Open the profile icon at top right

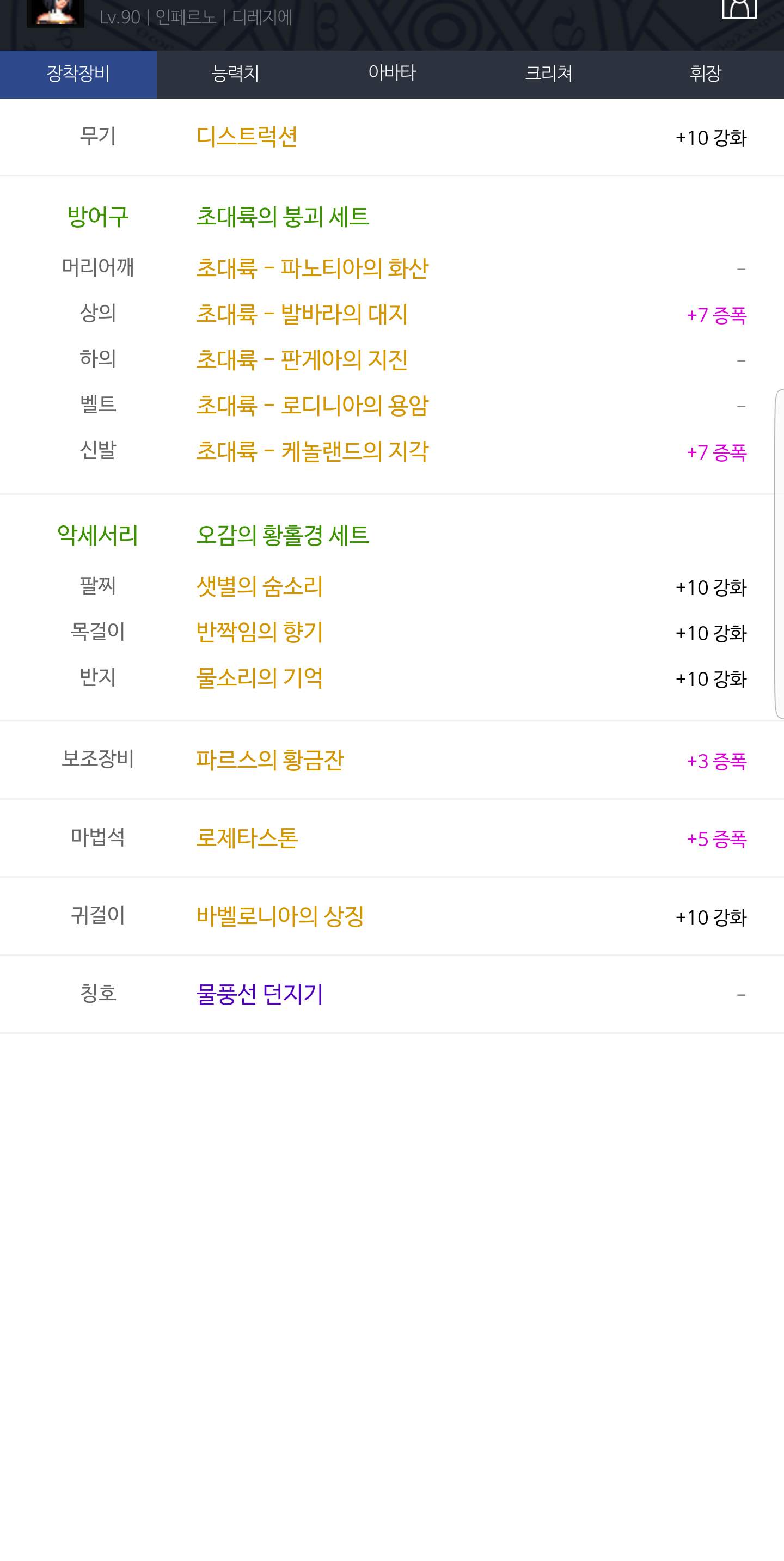pyautogui.click(x=739, y=9)
